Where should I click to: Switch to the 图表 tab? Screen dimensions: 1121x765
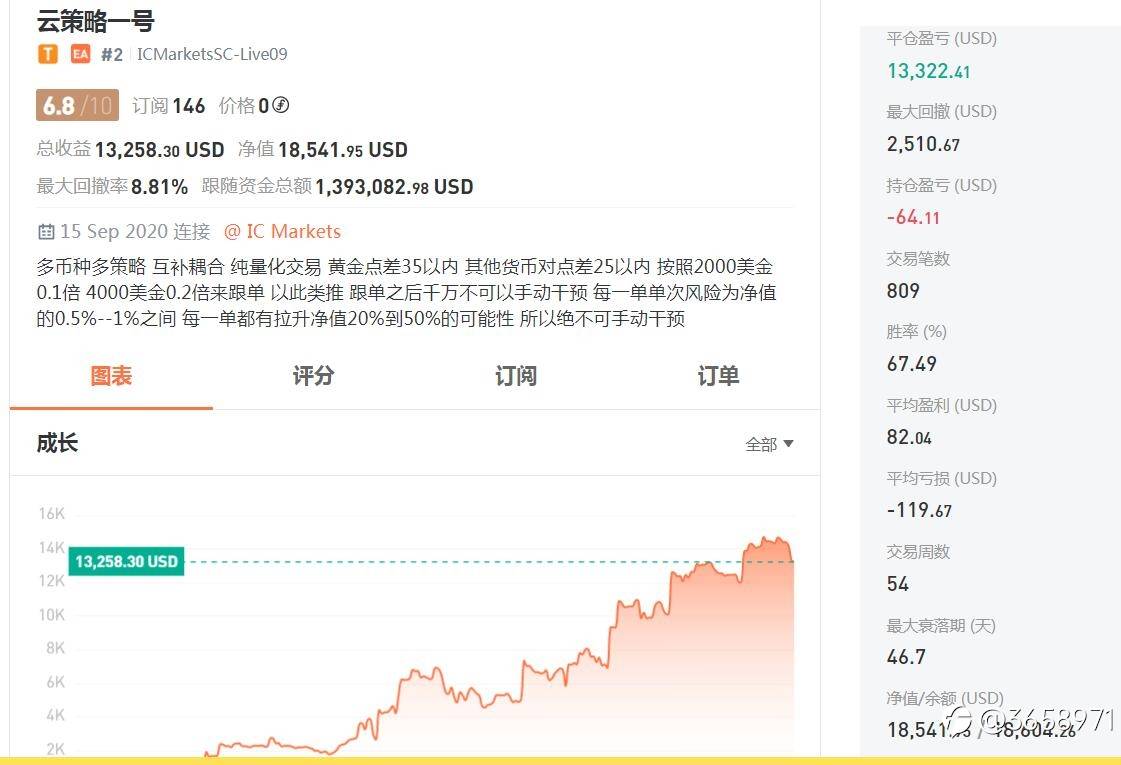click(x=111, y=377)
